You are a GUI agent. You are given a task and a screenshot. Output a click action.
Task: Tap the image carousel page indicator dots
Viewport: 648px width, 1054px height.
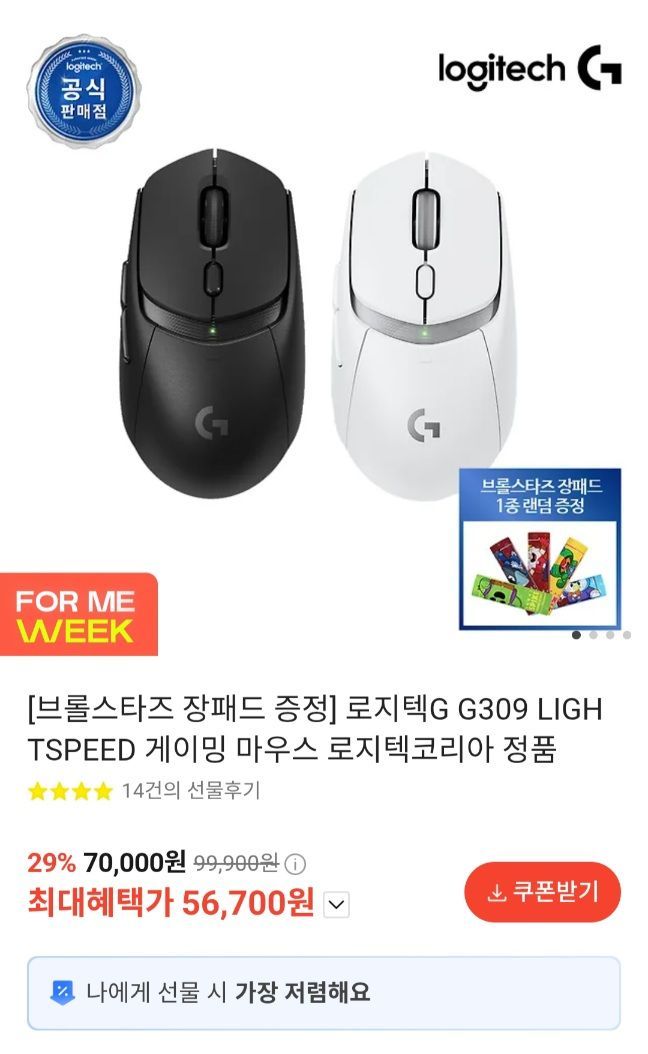[x=601, y=635]
